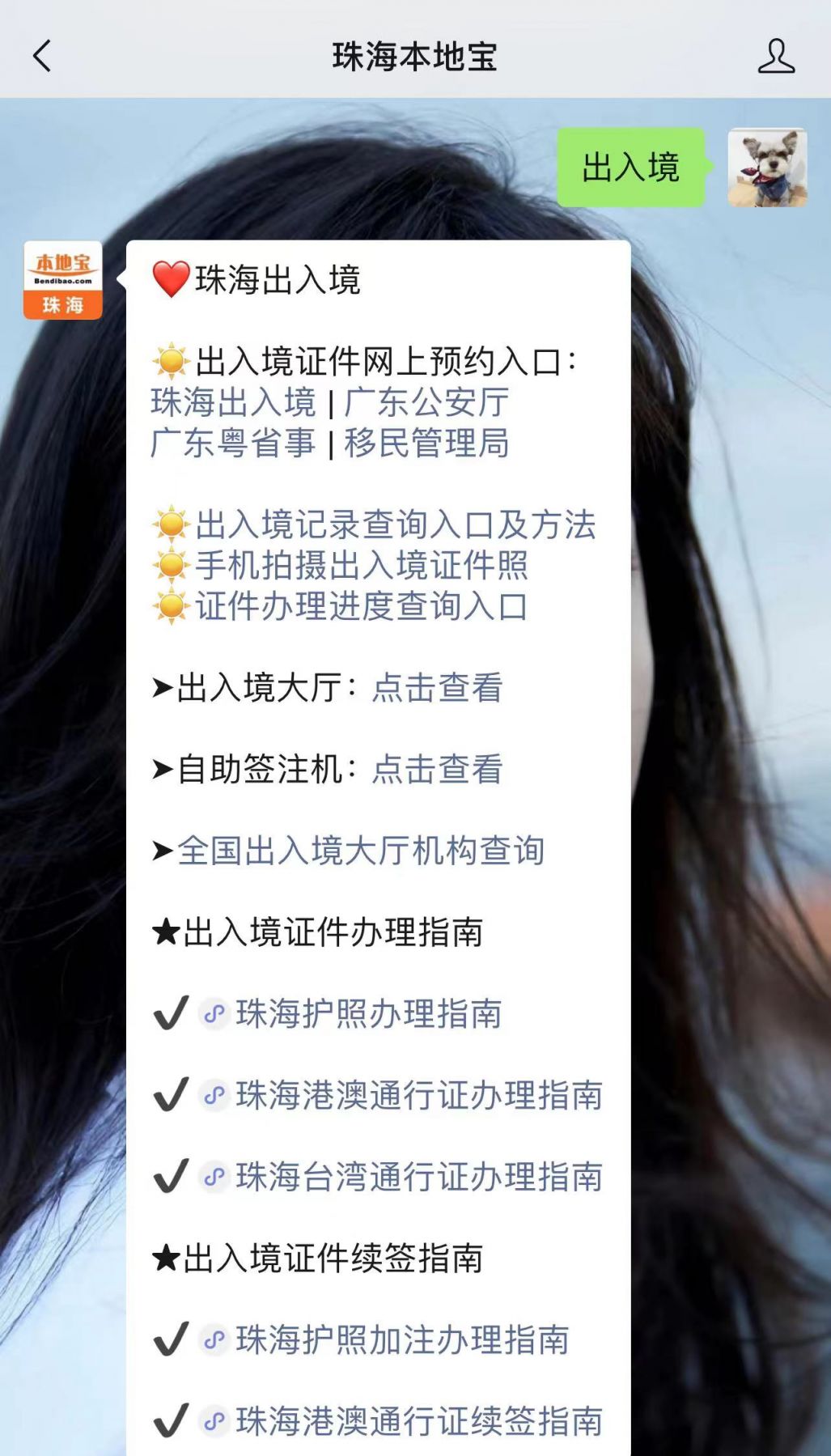The height and width of the screenshot is (1456, 831).
Task: Open the 广东公安厅 link
Action: [426, 402]
